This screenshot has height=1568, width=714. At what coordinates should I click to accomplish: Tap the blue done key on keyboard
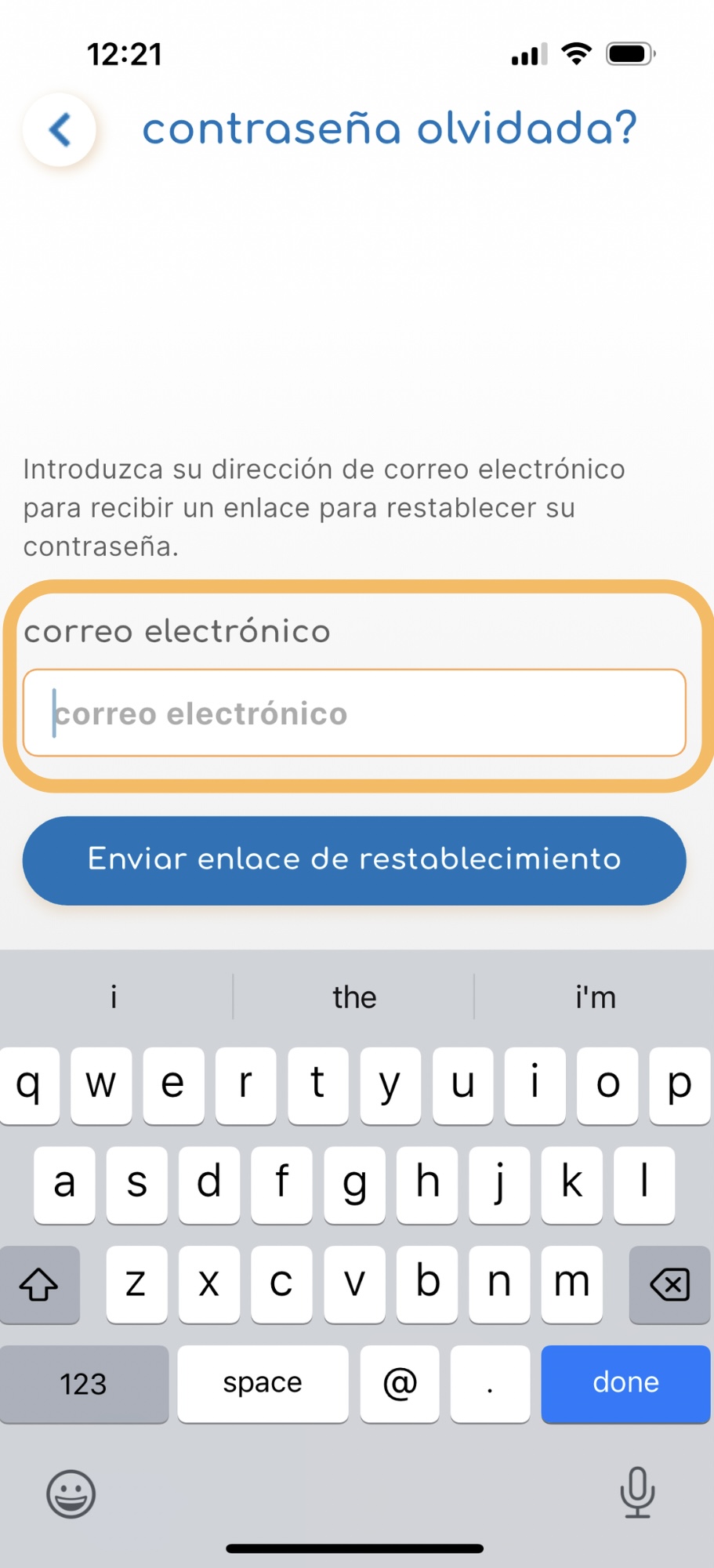[x=625, y=1384]
